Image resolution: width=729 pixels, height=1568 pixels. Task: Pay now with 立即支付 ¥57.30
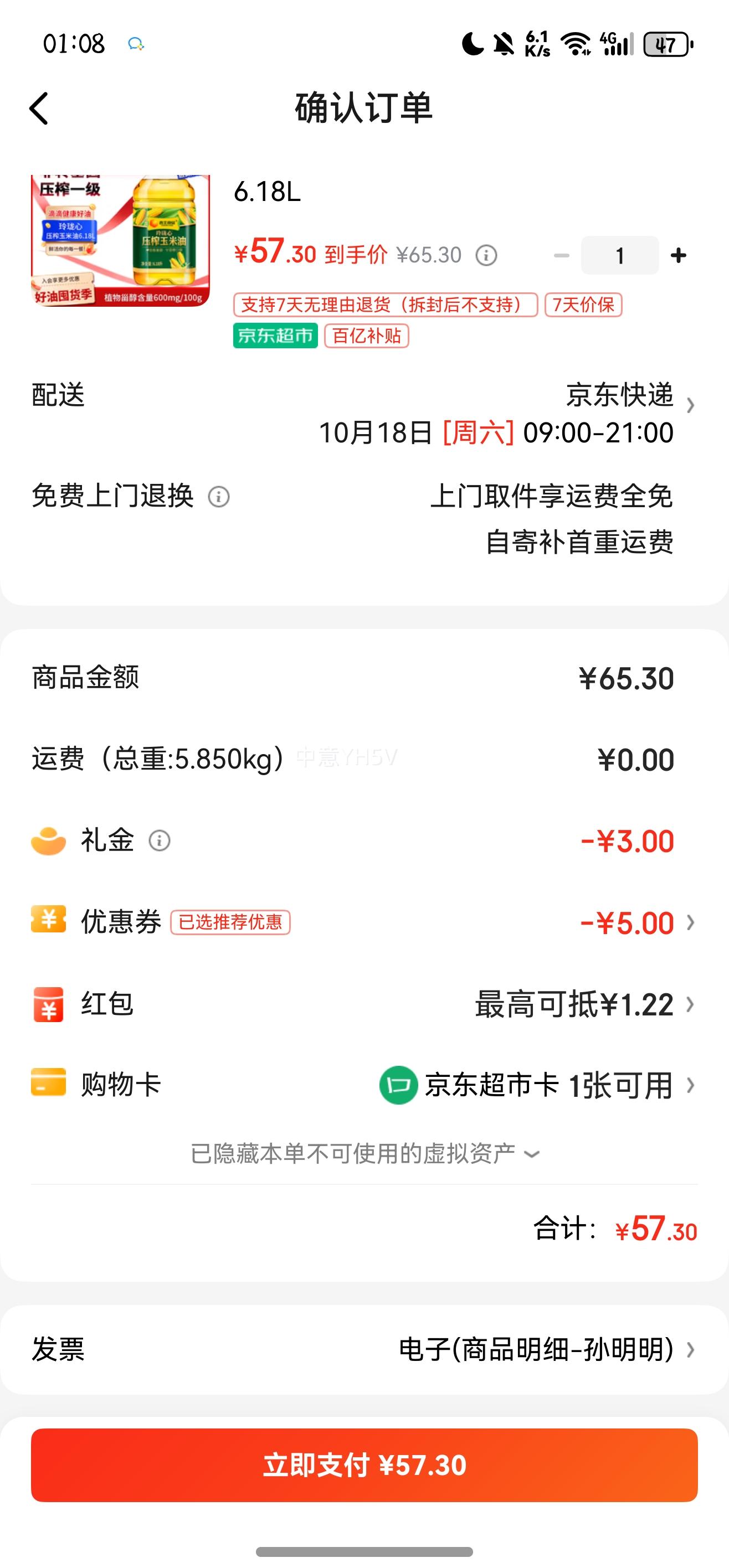(364, 1464)
